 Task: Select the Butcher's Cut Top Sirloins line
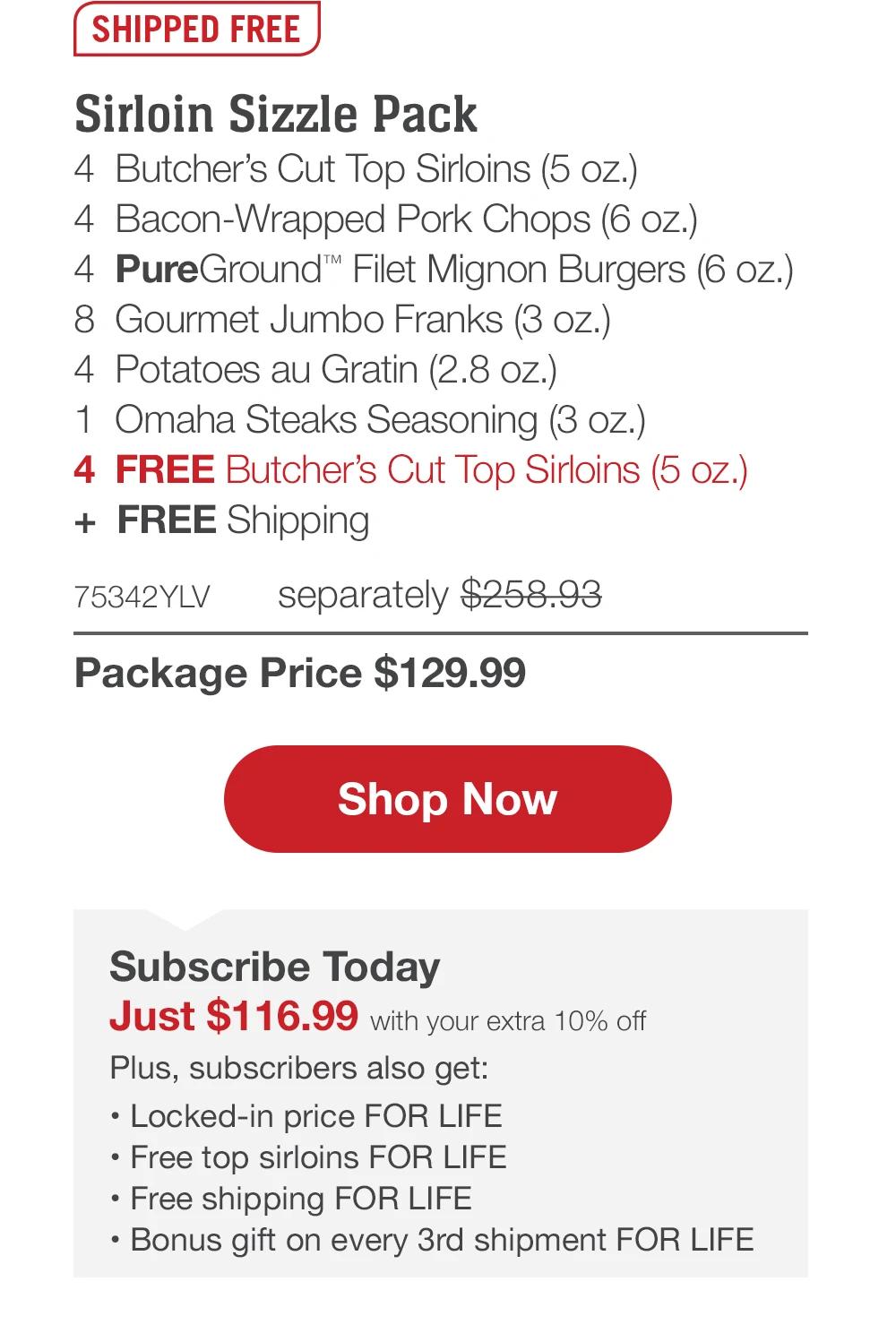pyautogui.click(x=358, y=167)
